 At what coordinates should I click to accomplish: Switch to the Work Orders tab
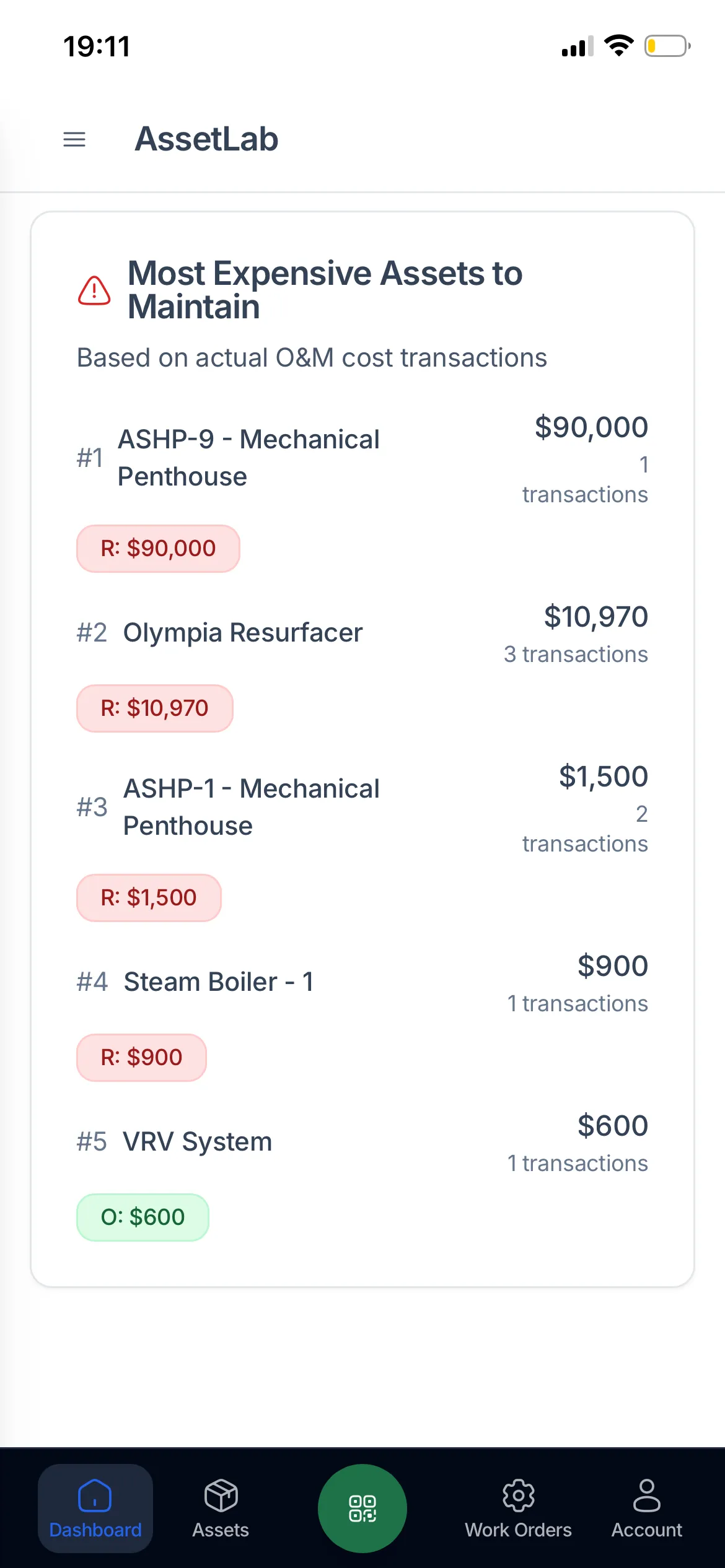tap(518, 1511)
